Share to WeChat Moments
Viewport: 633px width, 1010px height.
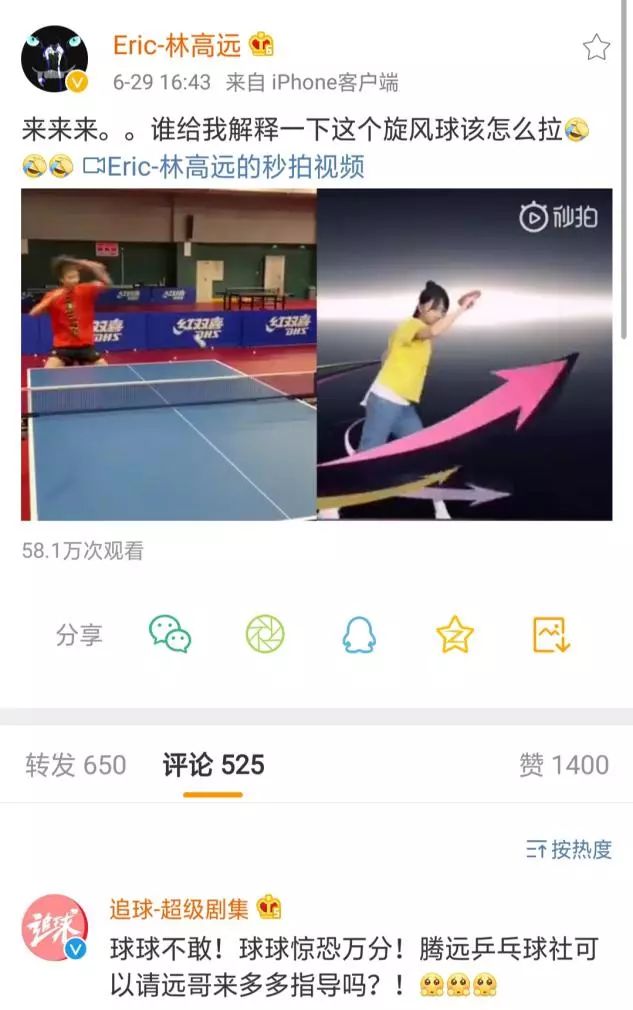[265, 634]
